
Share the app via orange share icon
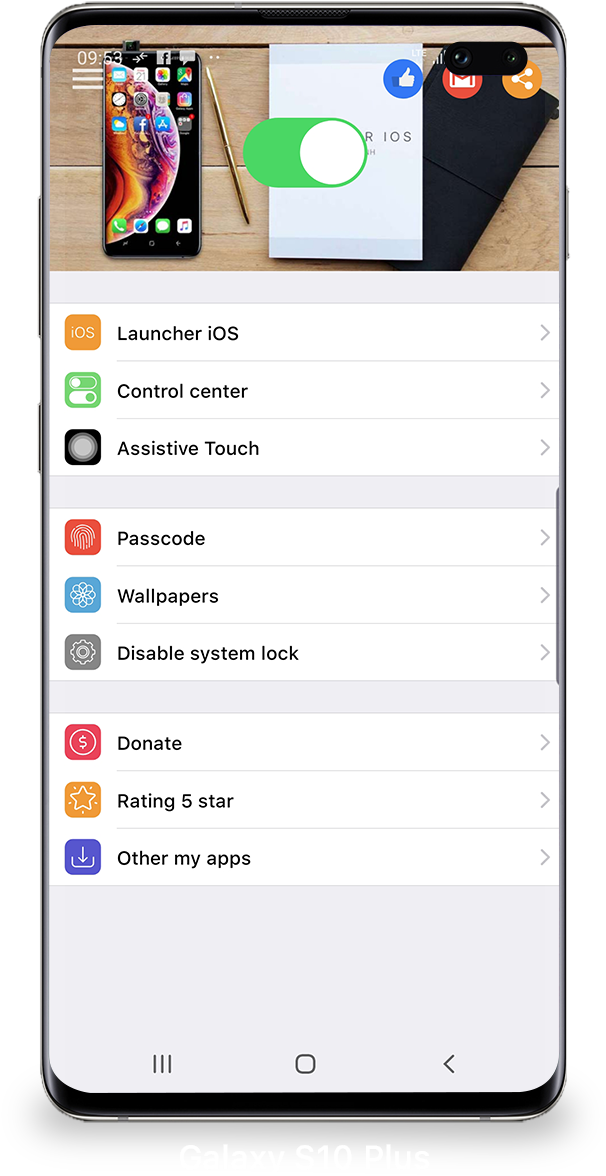pyautogui.click(x=522, y=79)
